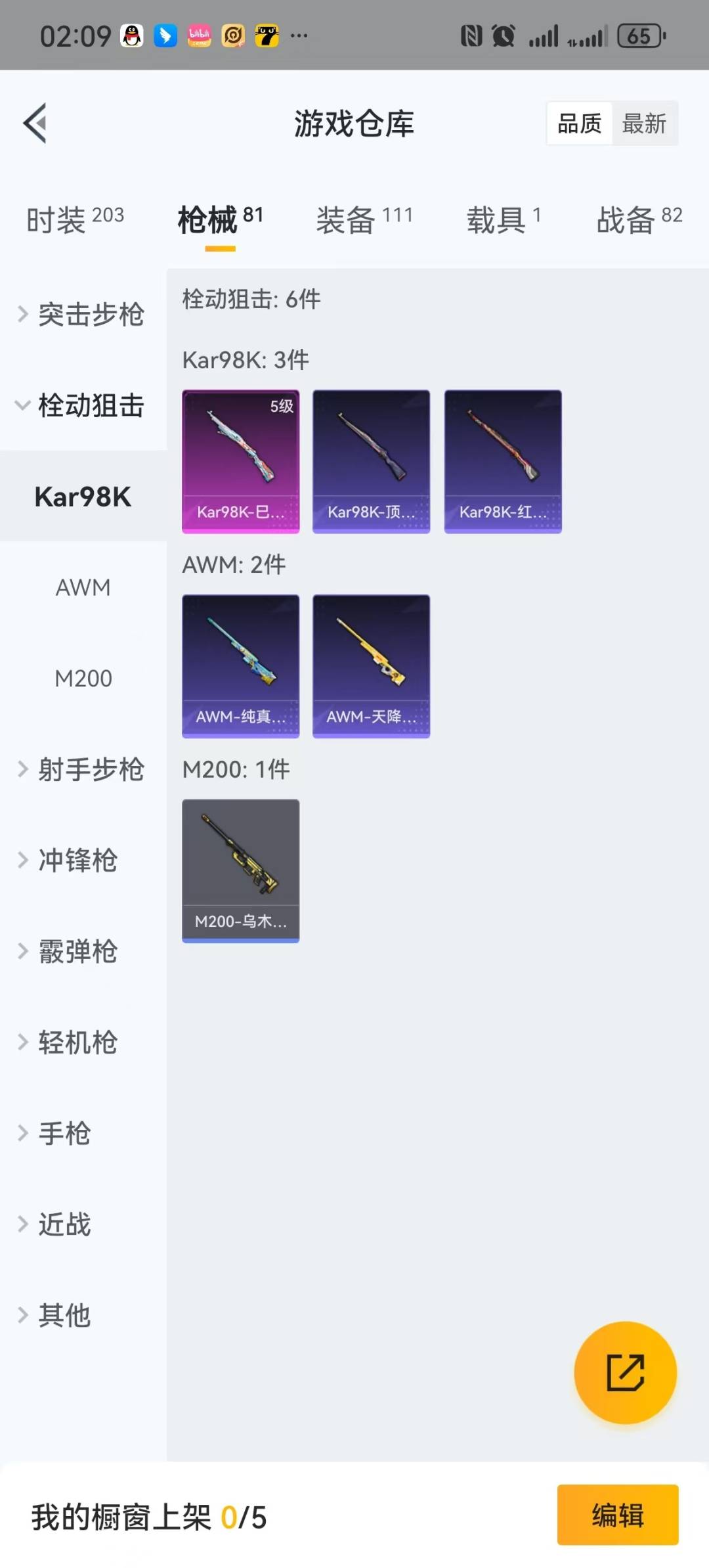709x1568 pixels.
Task: Select AWM in the side list
Action: [83, 587]
